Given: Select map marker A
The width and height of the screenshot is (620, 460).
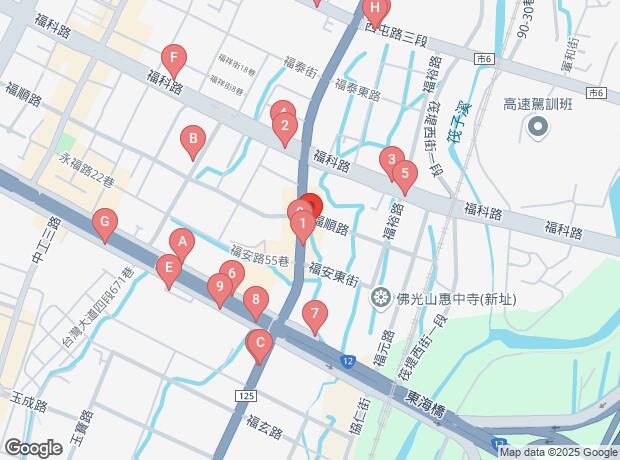Looking at the screenshot, I should tap(181, 241).
